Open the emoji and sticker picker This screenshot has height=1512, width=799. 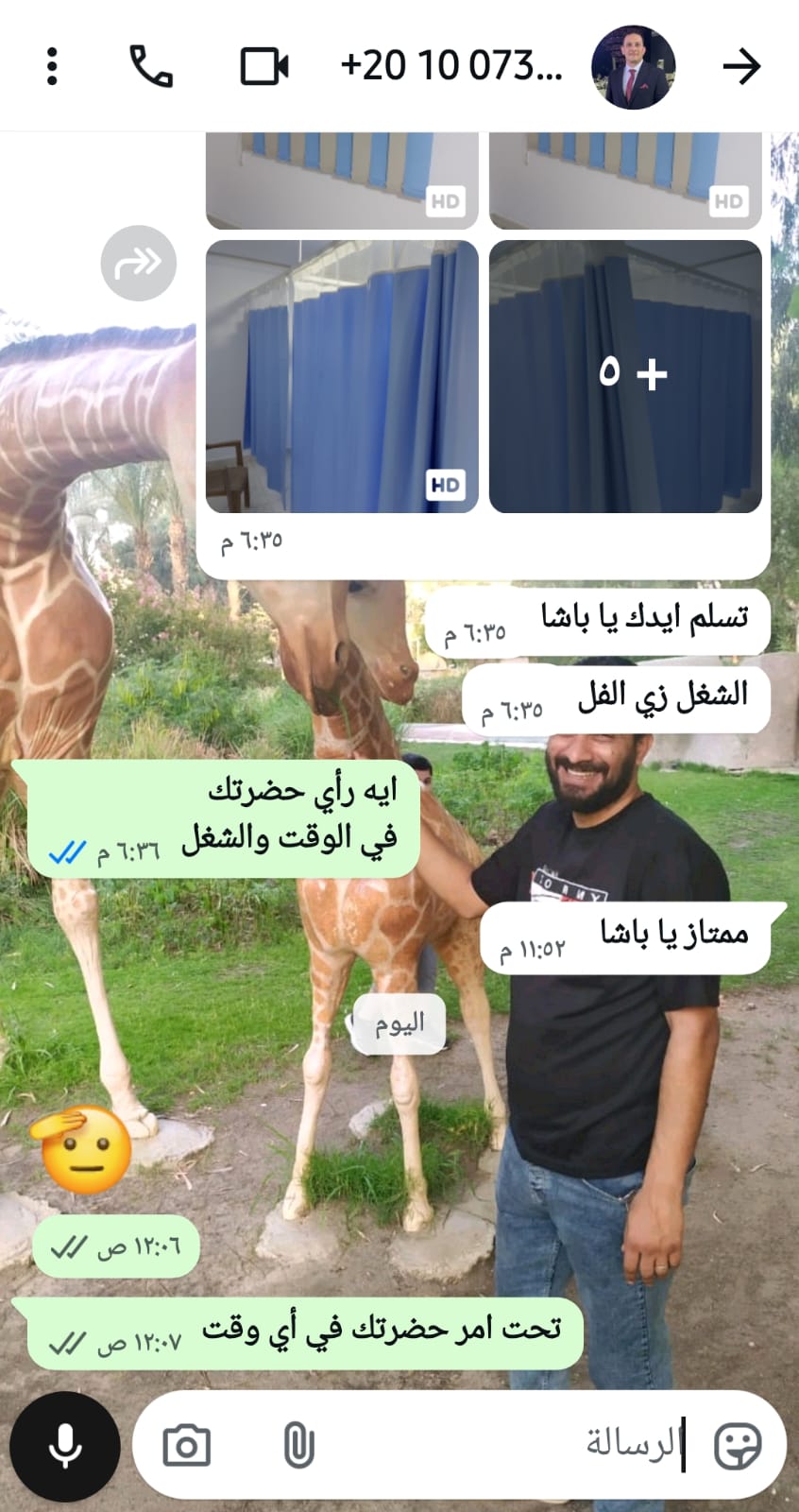(x=738, y=1446)
